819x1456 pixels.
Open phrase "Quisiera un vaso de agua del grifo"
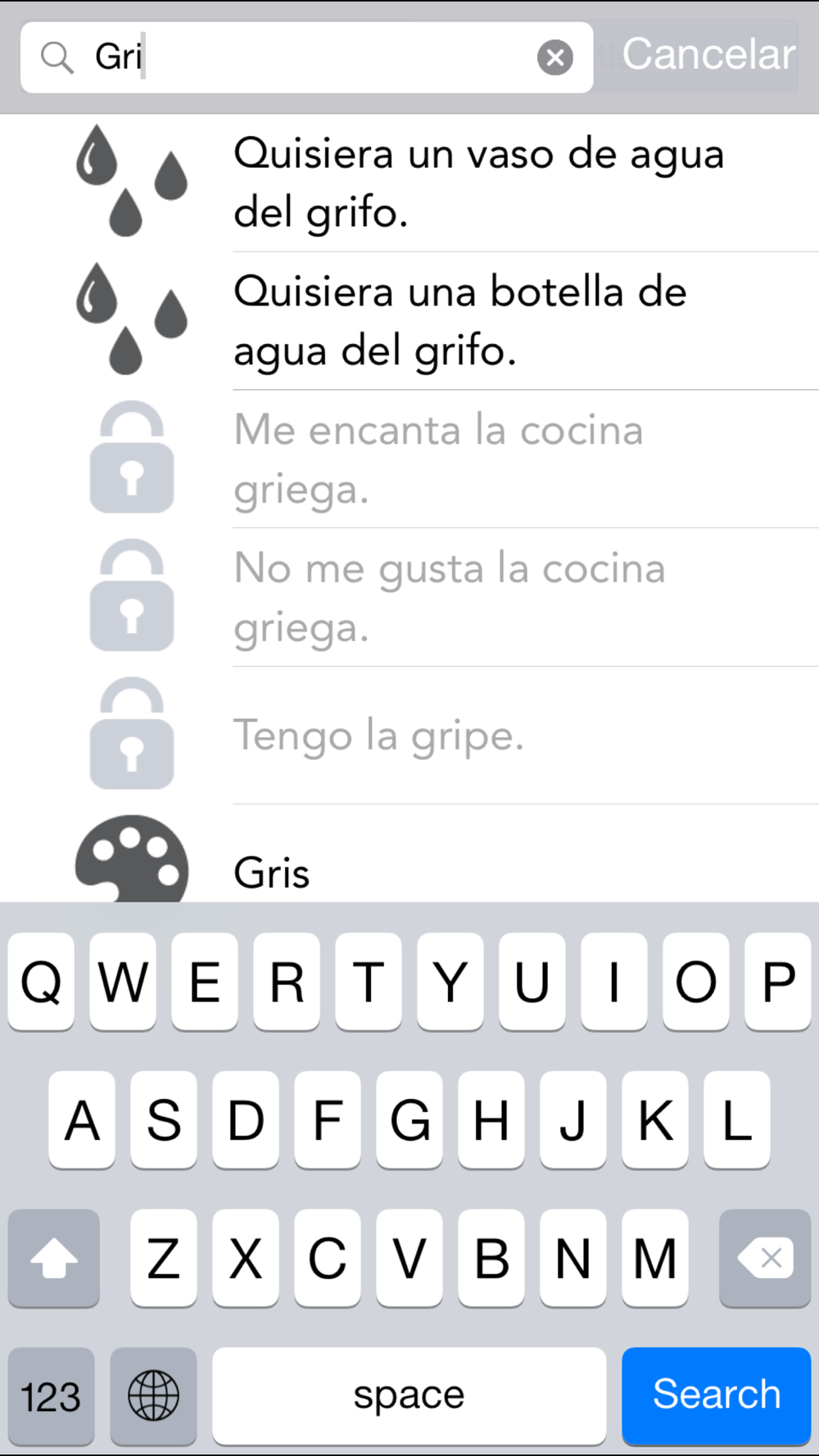409,183
